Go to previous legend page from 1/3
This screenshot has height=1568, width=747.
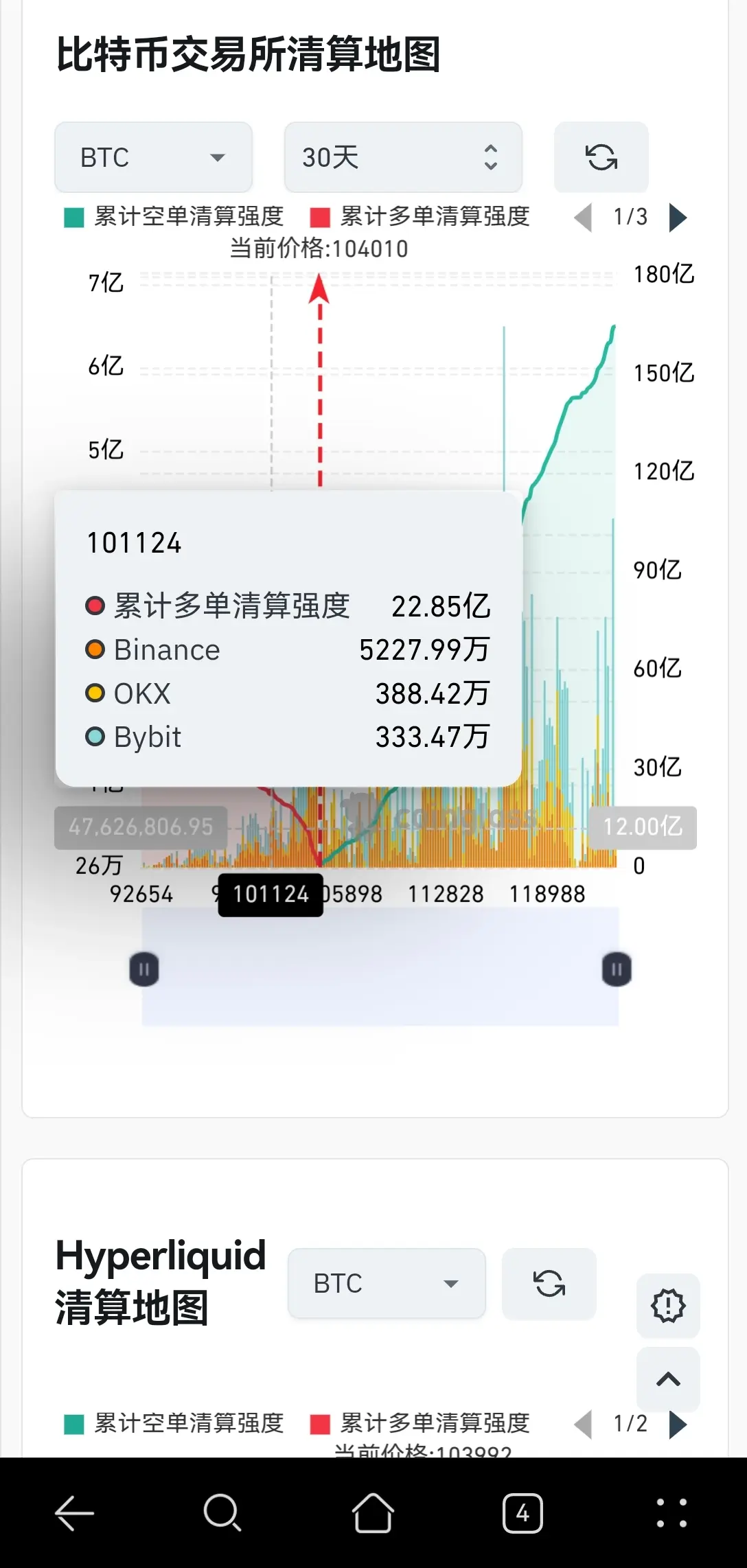click(583, 218)
